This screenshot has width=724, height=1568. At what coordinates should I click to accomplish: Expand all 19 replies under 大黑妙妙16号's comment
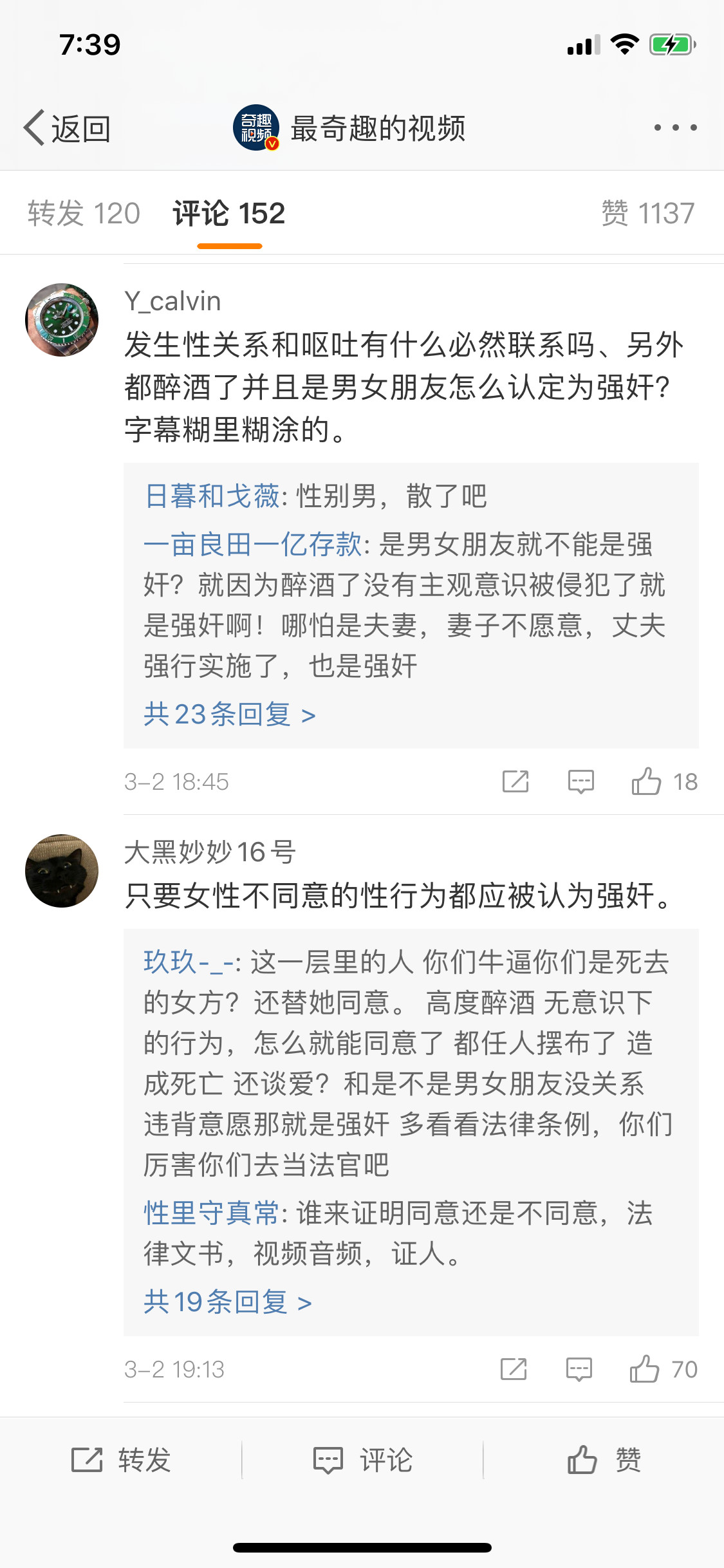[227, 1302]
